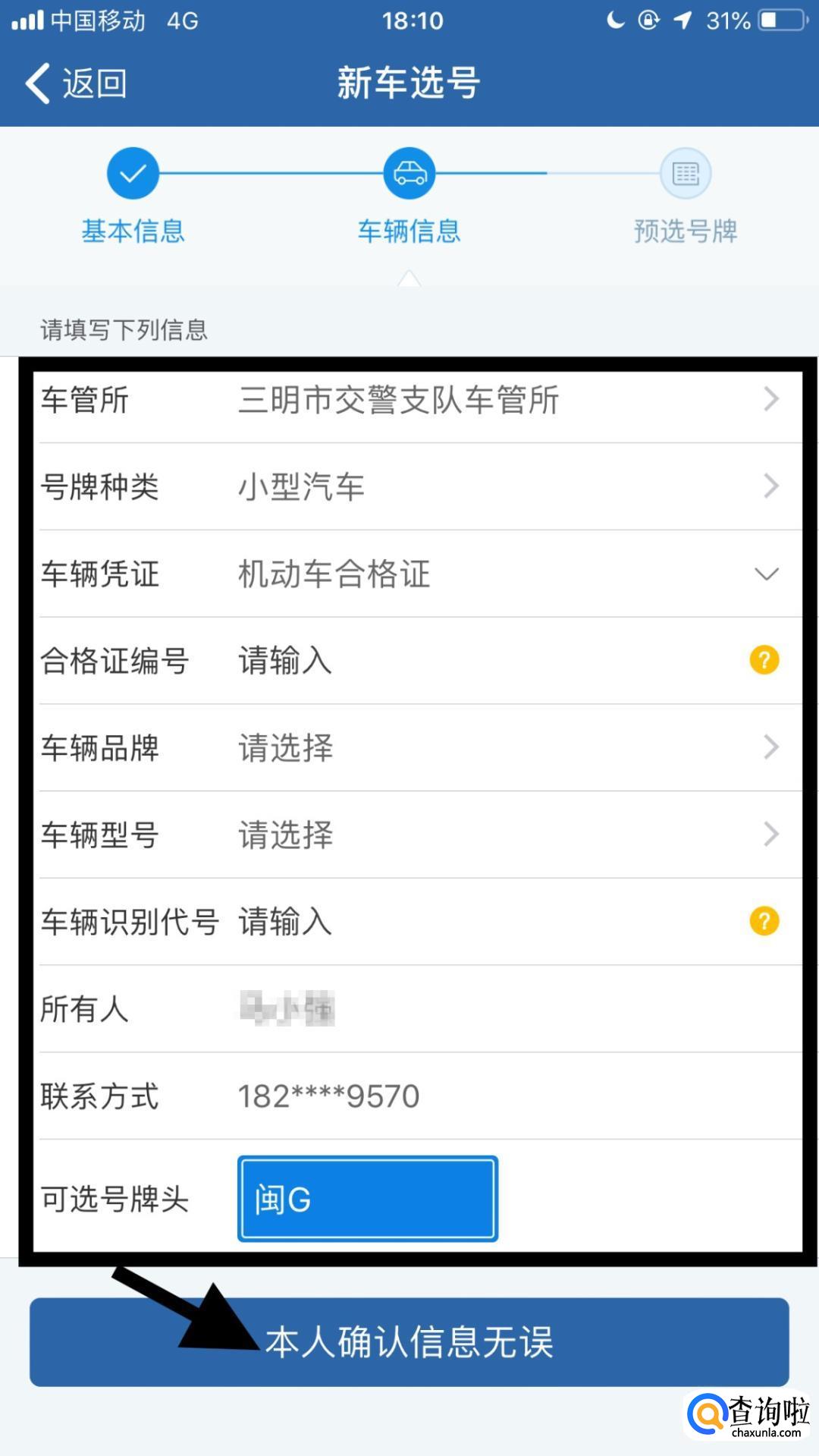Viewport: 819px width, 1456px height.
Task: Focus the 车辆识别代号 input field
Action: coord(455,922)
